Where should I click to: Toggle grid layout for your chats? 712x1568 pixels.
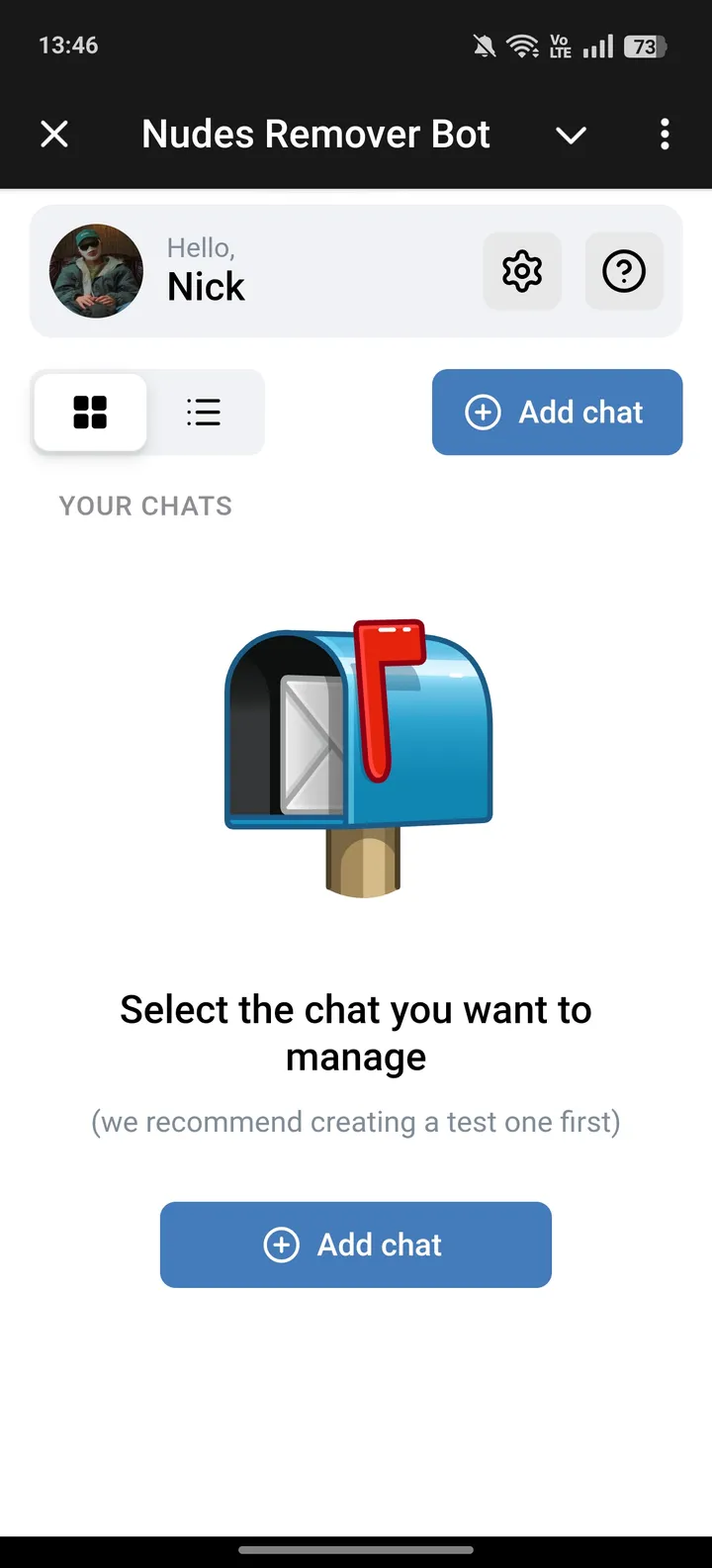(90, 413)
